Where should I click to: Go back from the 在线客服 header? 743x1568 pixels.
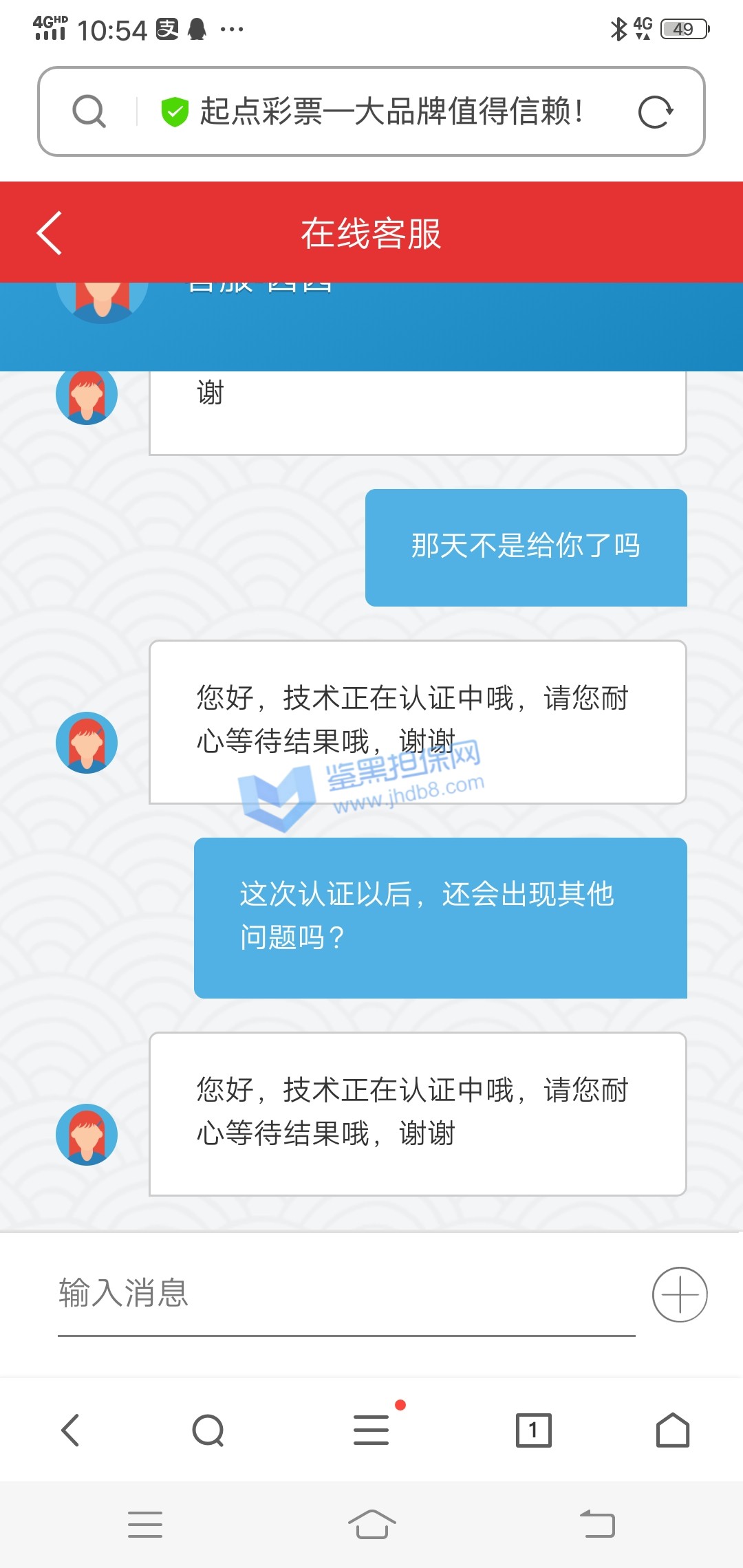tap(50, 233)
